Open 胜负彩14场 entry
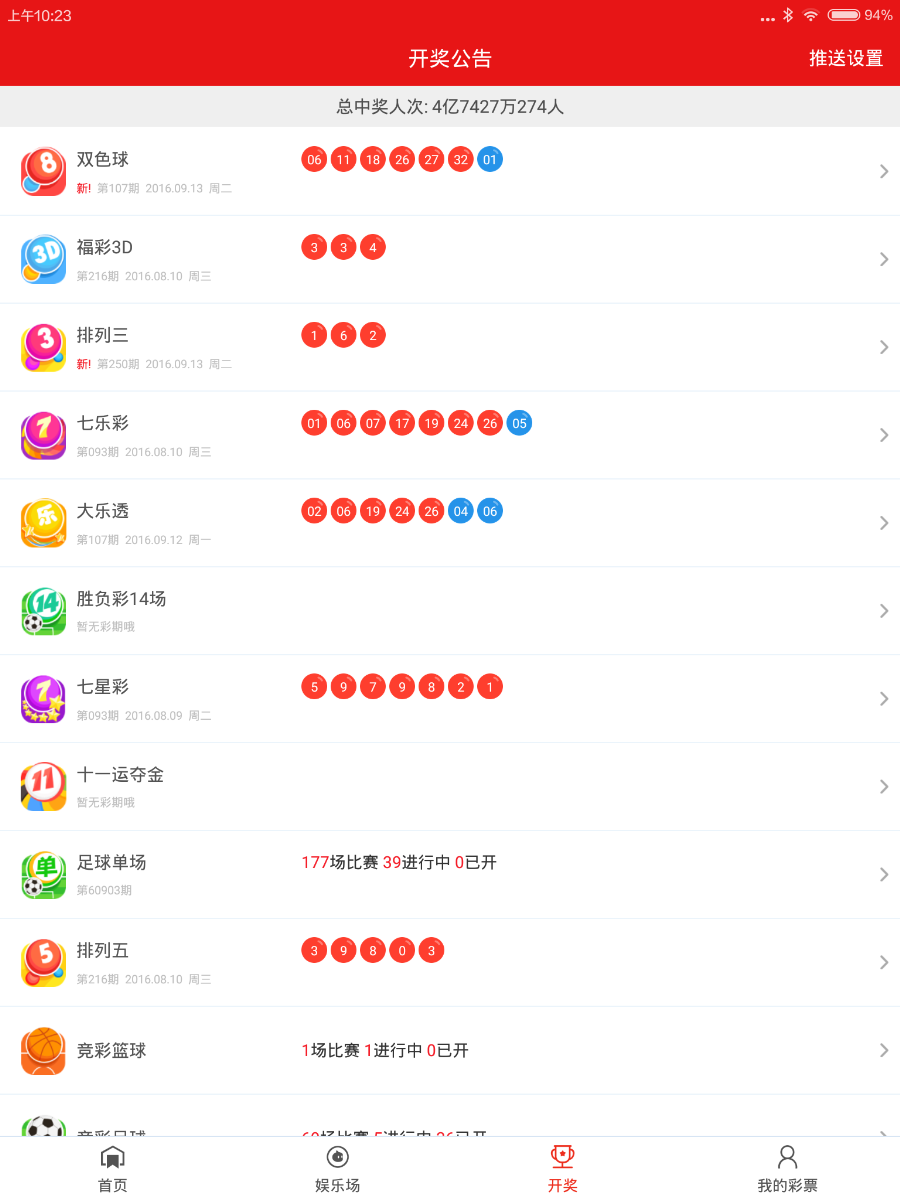900x1200 pixels. tap(450, 611)
